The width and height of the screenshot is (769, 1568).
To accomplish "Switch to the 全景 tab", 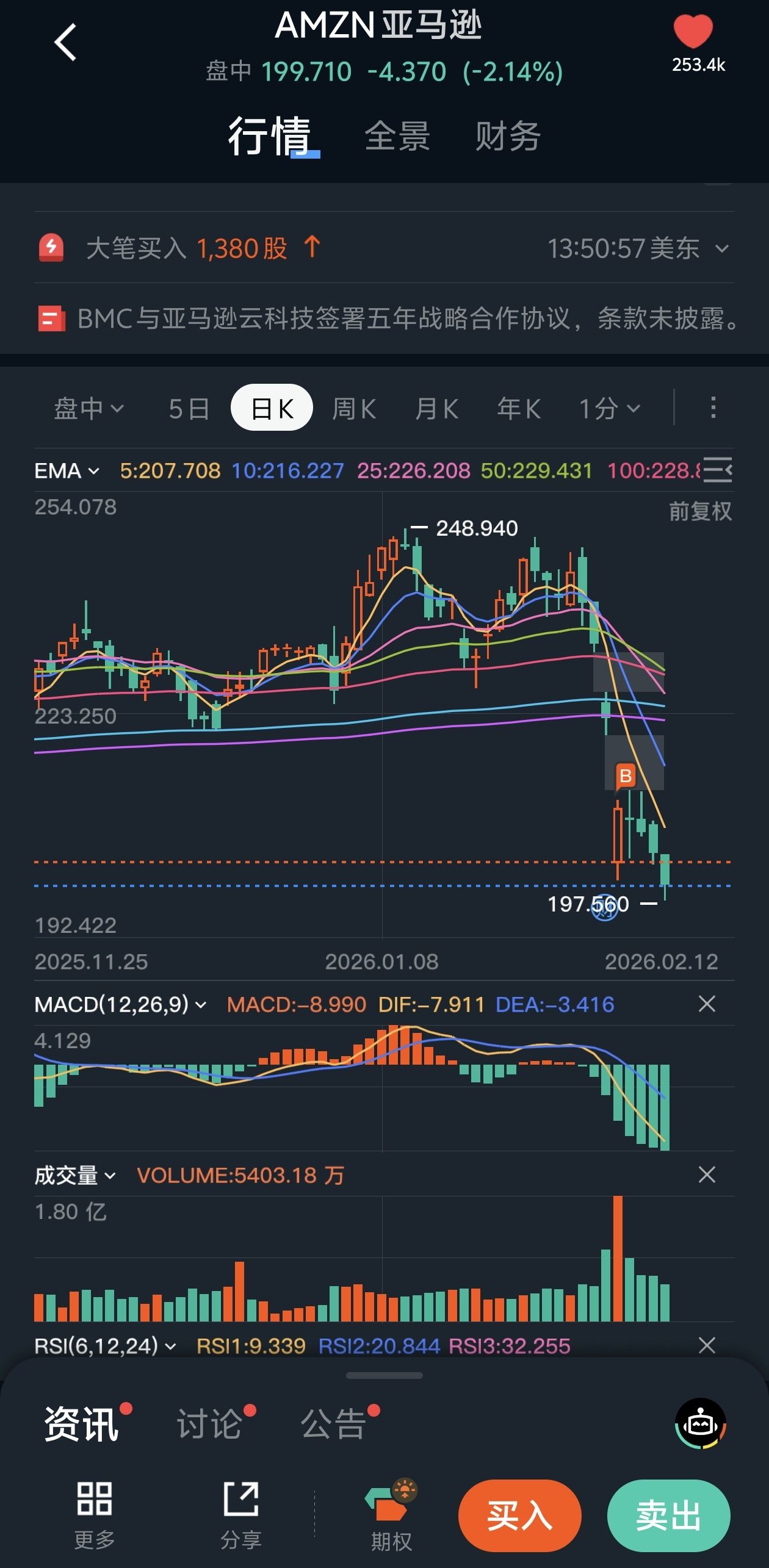I will pyautogui.click(x=397, y=136).
